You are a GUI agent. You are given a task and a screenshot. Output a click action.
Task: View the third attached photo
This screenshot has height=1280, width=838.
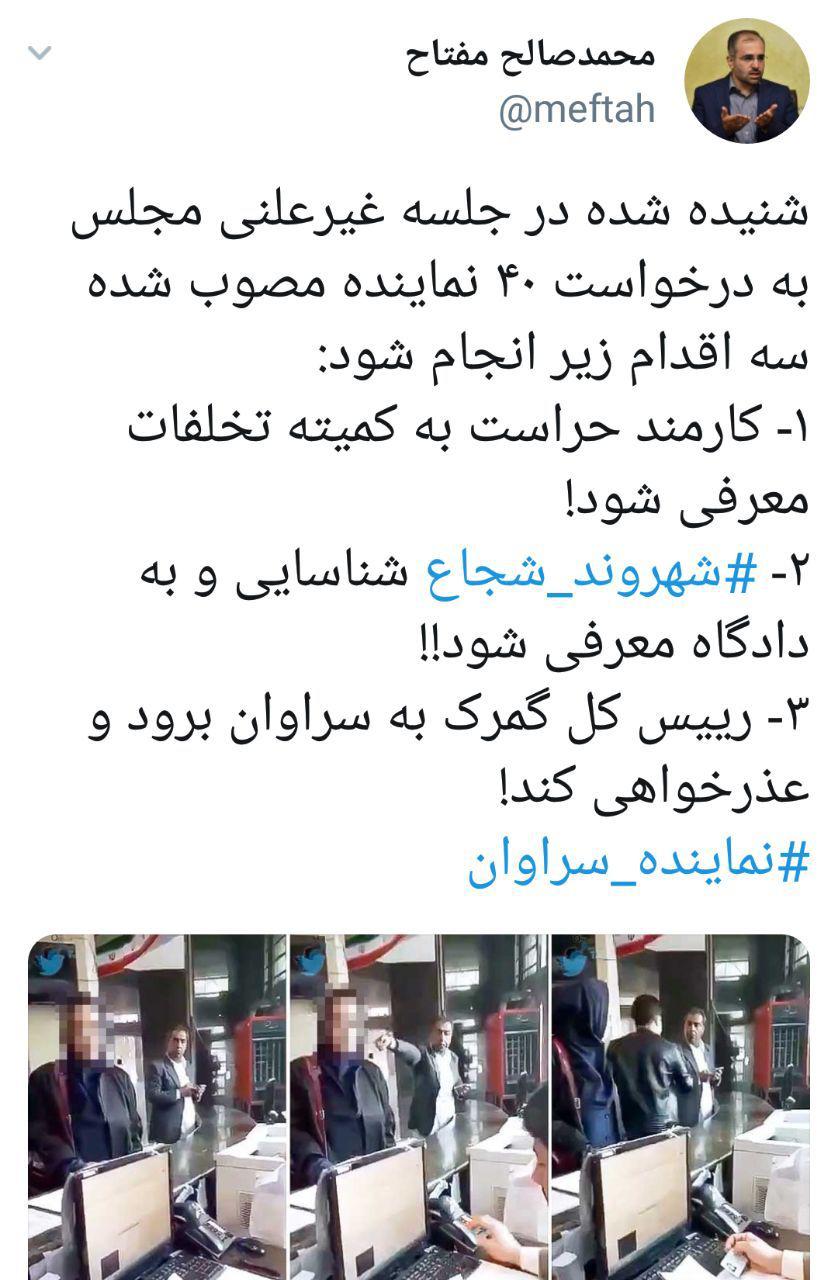pyautogui.click(x=680, y=1106)
